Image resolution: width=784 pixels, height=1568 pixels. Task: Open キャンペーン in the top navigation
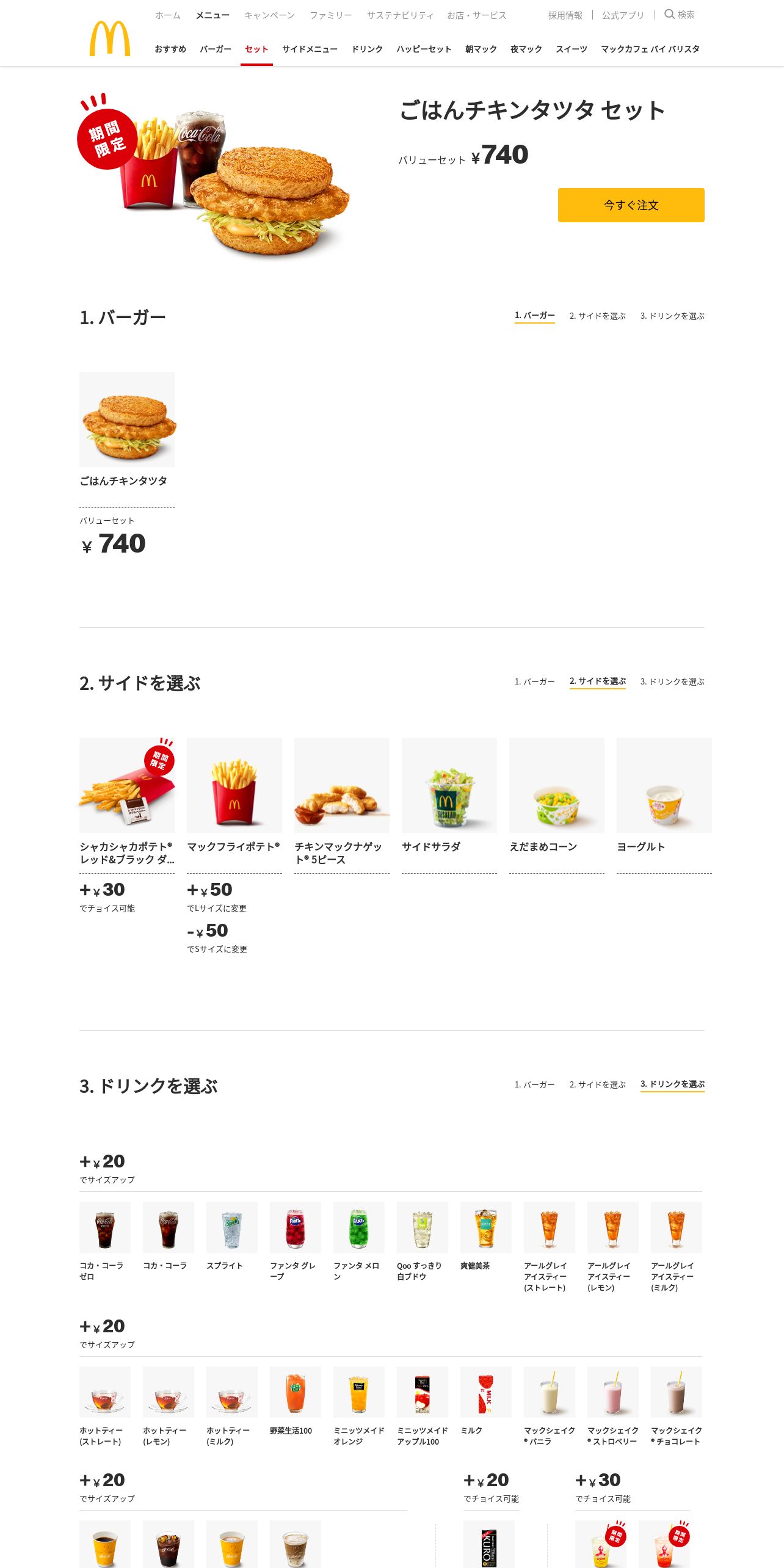tap(269, 15)
